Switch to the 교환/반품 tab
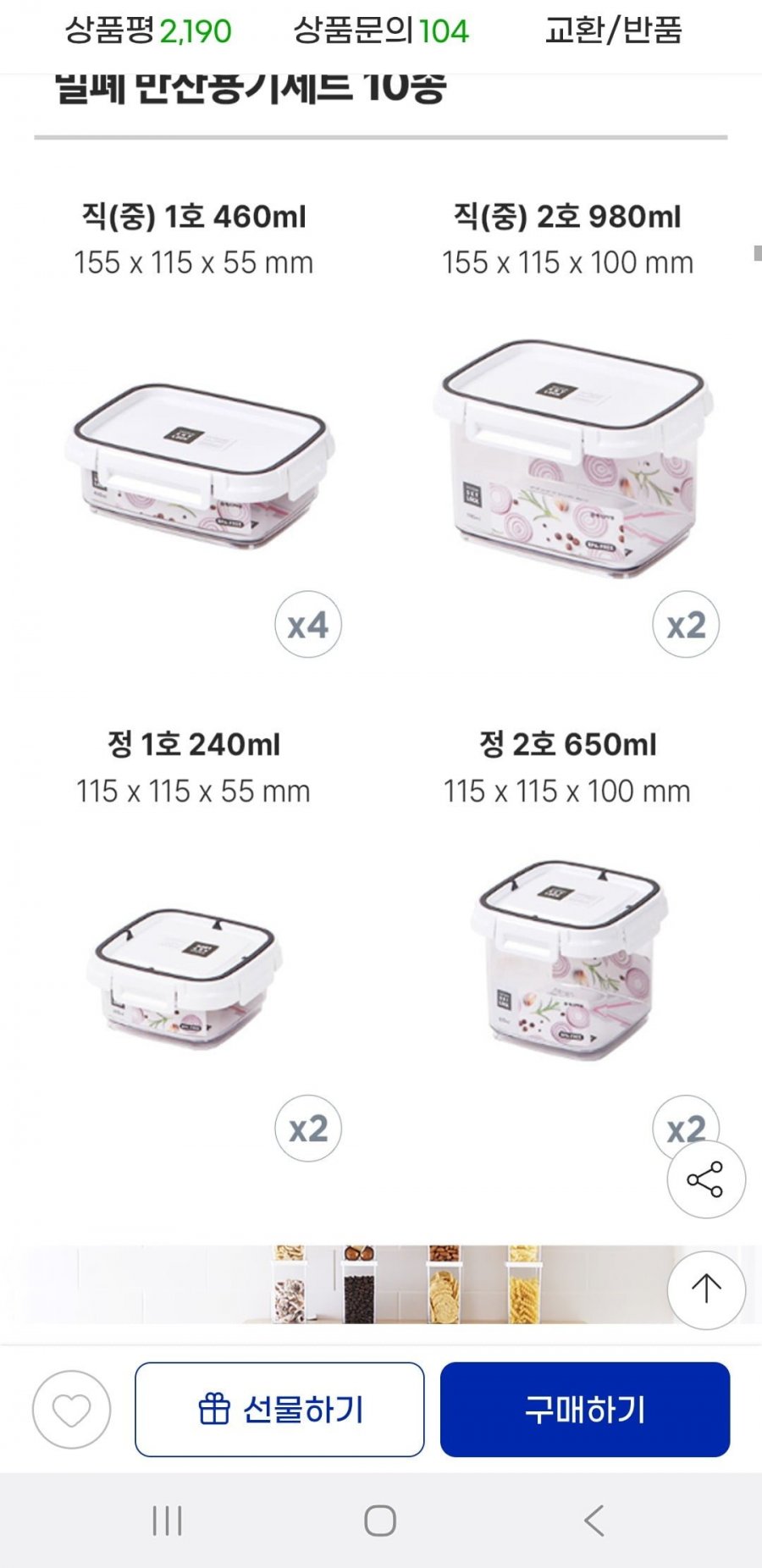This screenshot has width=762, height=1568. coord(613,31)
